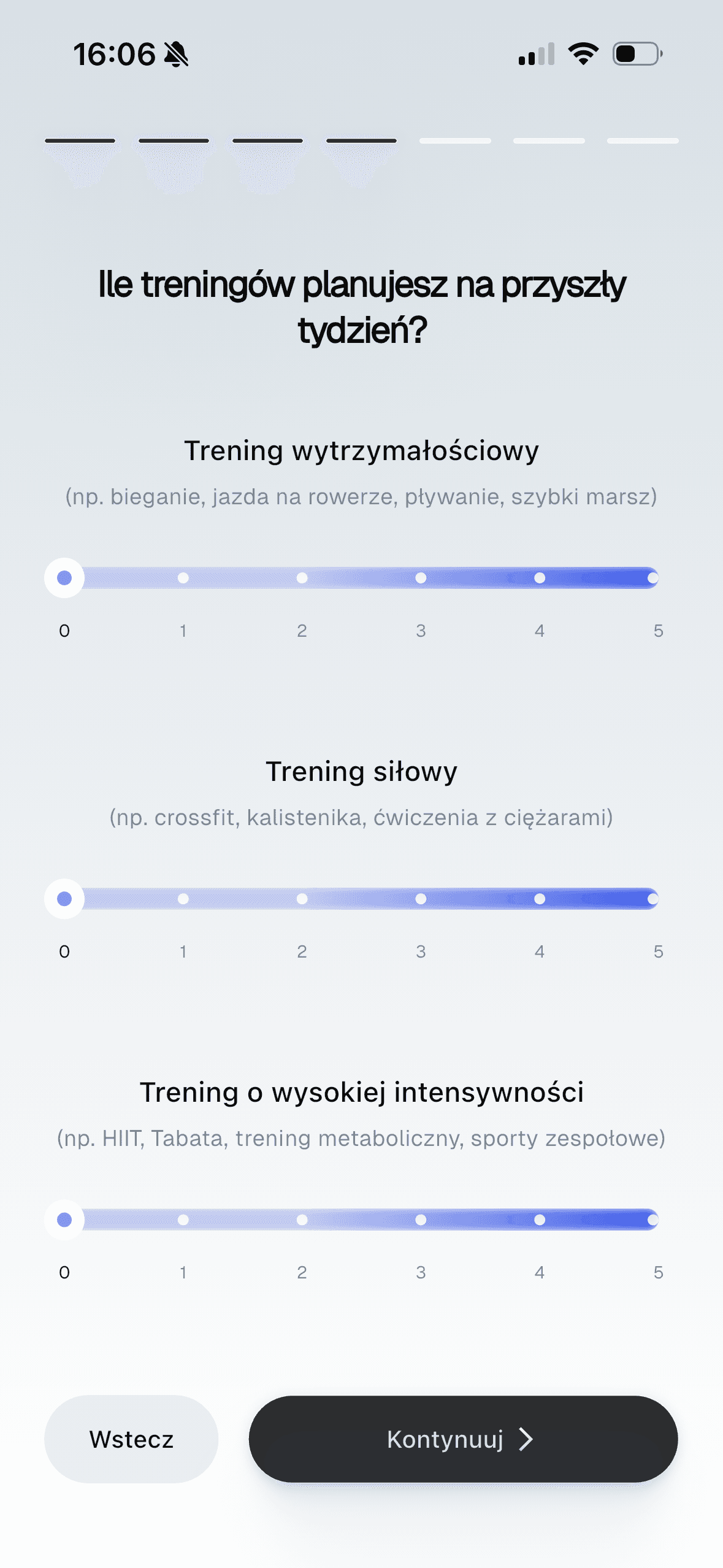Screen dimensions: 723x1568
Task: Tap the first filled progress segment at top
Action: [80, 140]
